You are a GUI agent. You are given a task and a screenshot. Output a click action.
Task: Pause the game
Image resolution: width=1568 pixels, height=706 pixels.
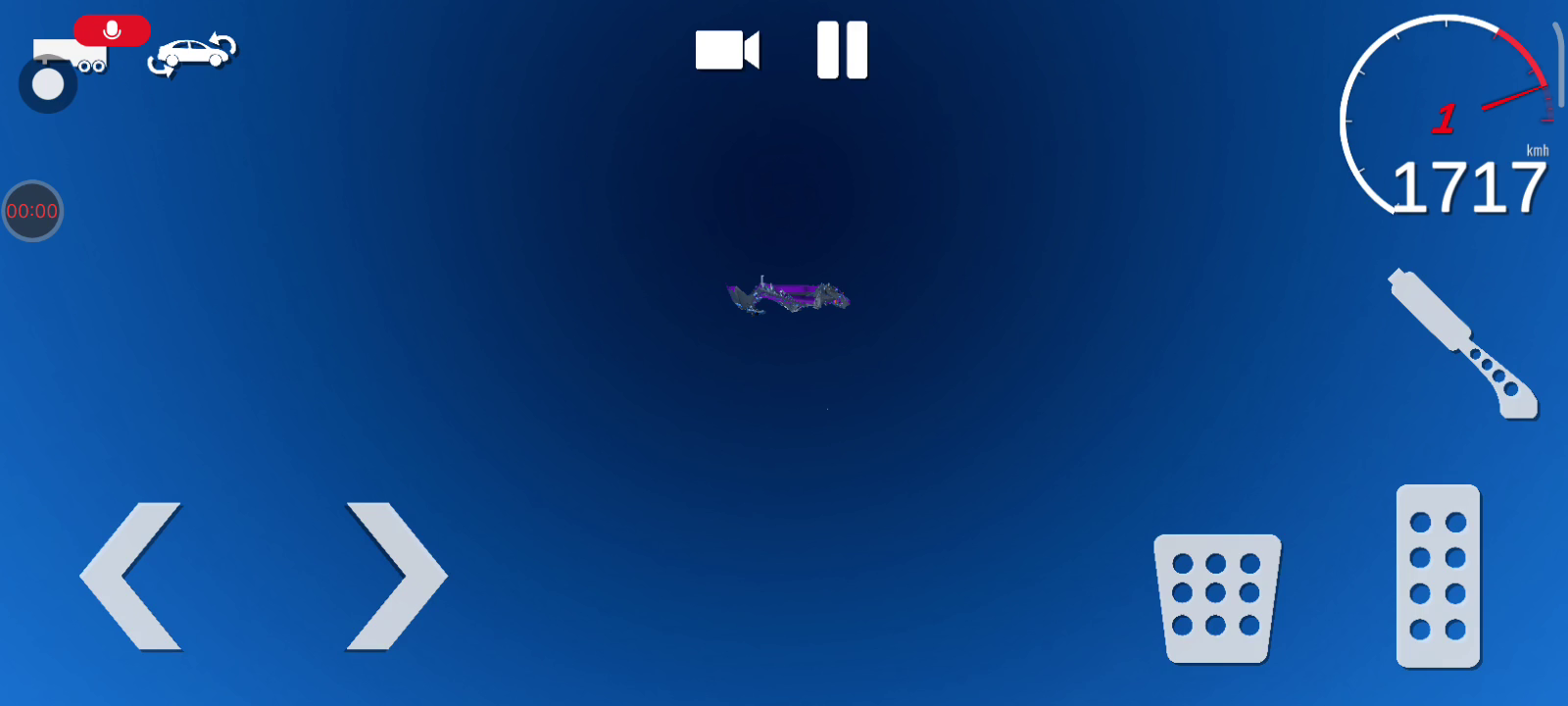click(842, 50)
